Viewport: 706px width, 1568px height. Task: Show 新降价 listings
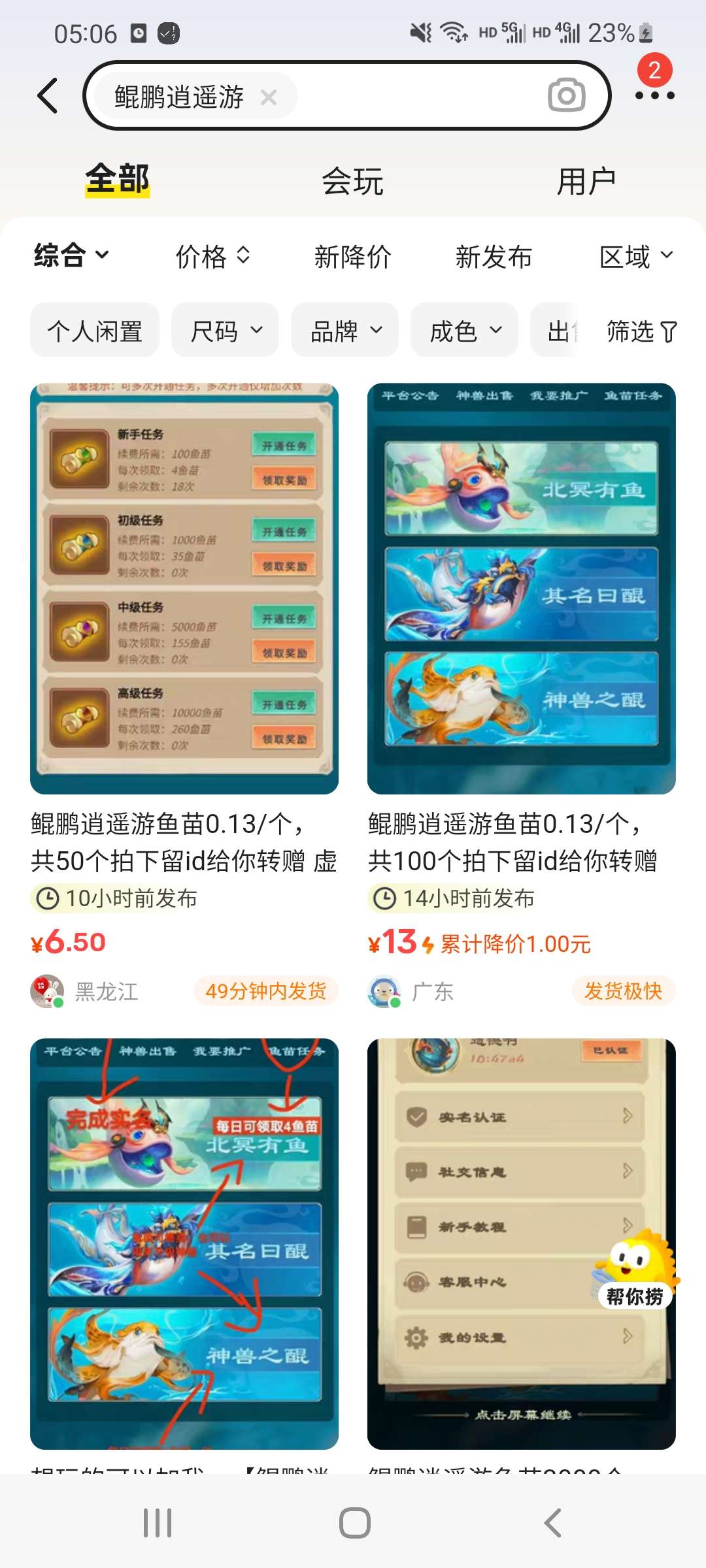352,256
